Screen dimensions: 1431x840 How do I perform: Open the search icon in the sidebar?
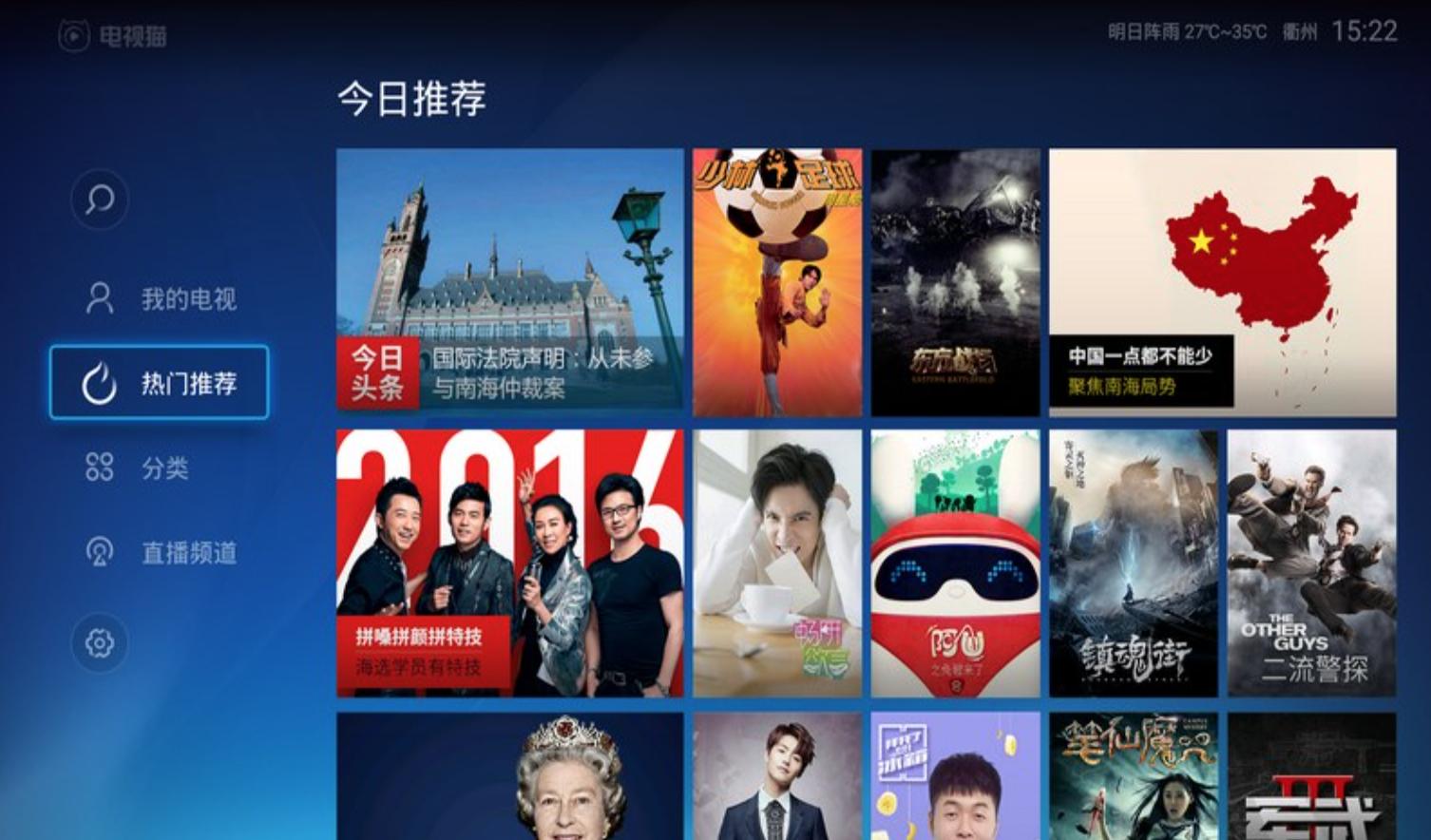(x=100, y=200)
